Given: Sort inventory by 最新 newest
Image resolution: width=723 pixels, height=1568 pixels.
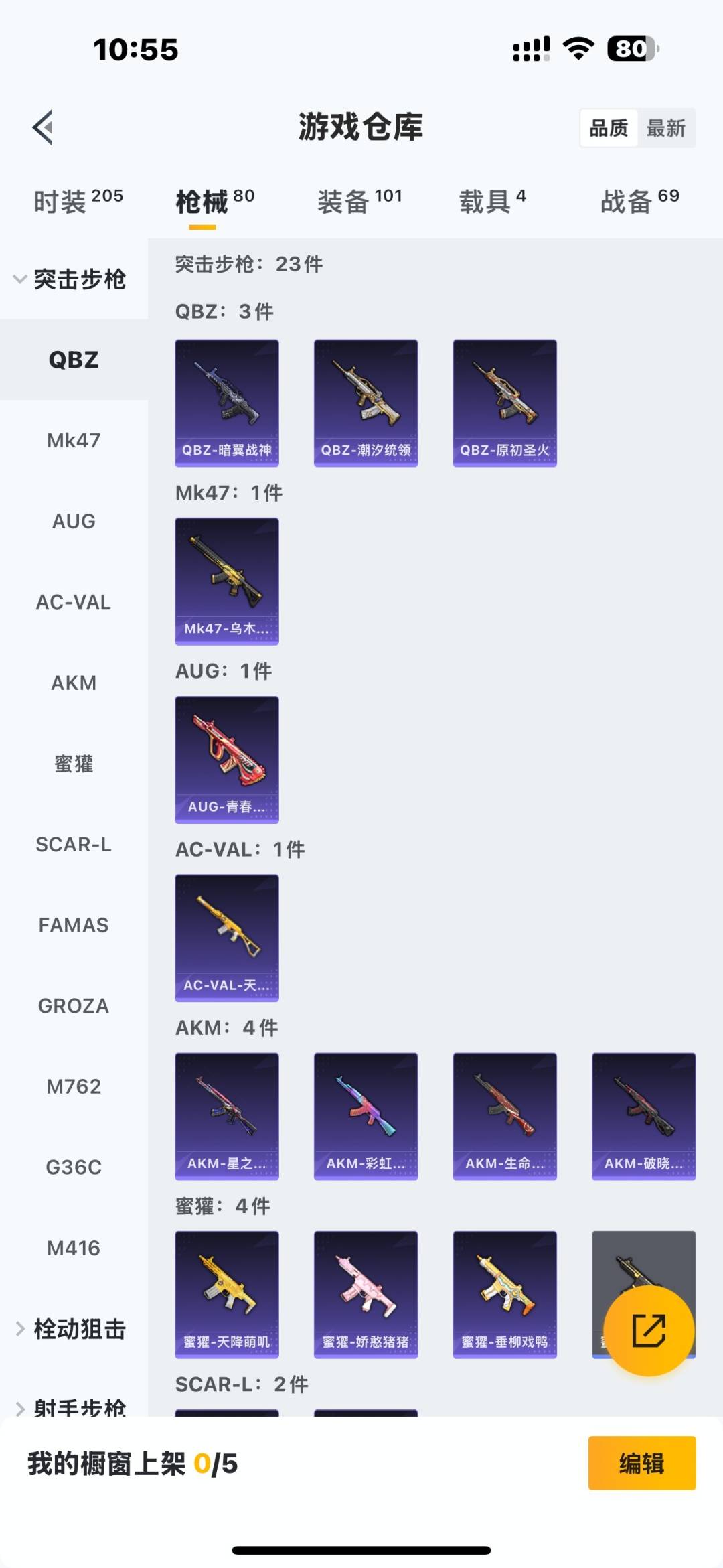Looking at the screenshot, I should pos(667,127).
